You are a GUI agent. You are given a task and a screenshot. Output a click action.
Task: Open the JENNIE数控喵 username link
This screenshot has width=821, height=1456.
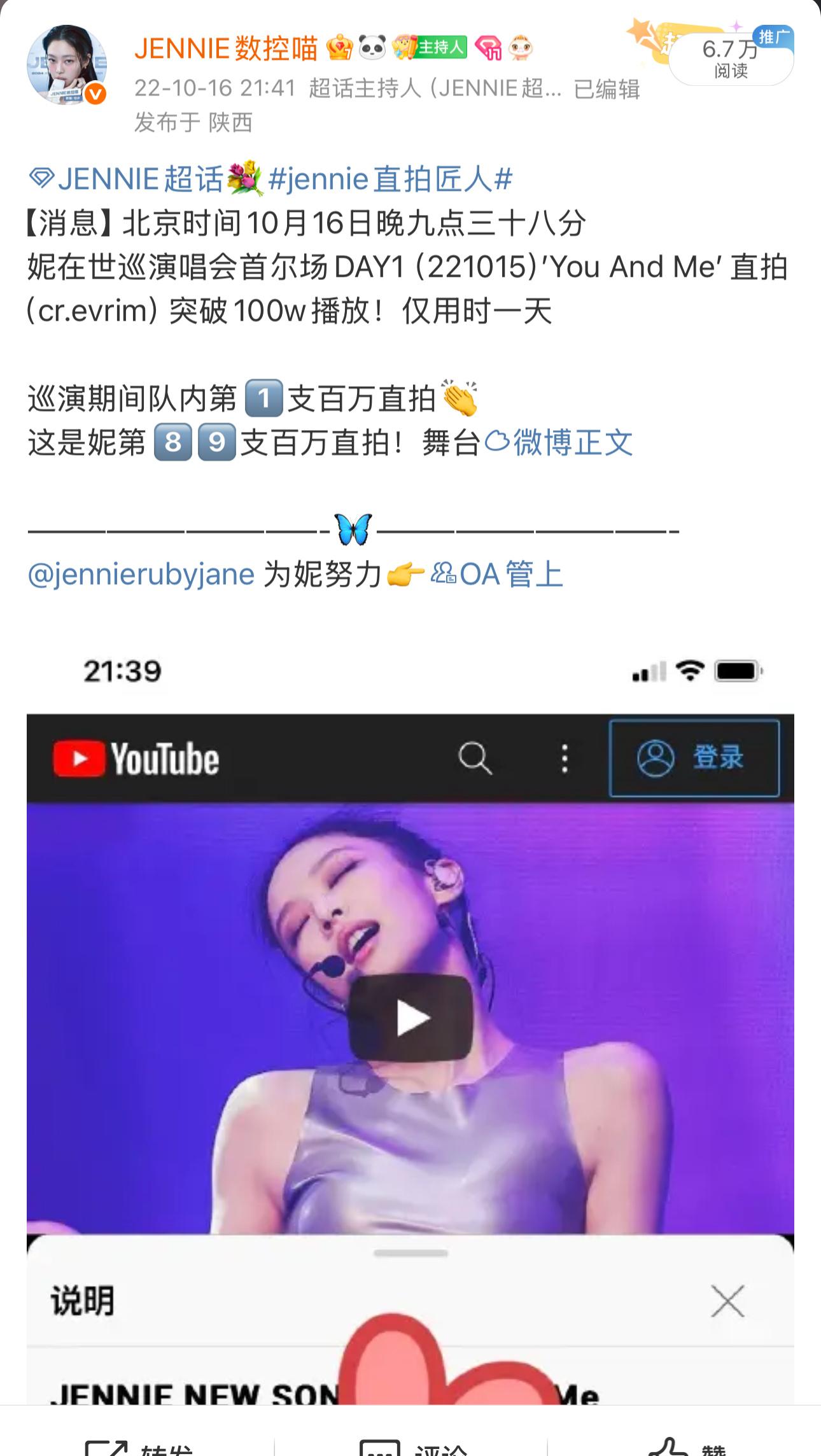point(226,48)
